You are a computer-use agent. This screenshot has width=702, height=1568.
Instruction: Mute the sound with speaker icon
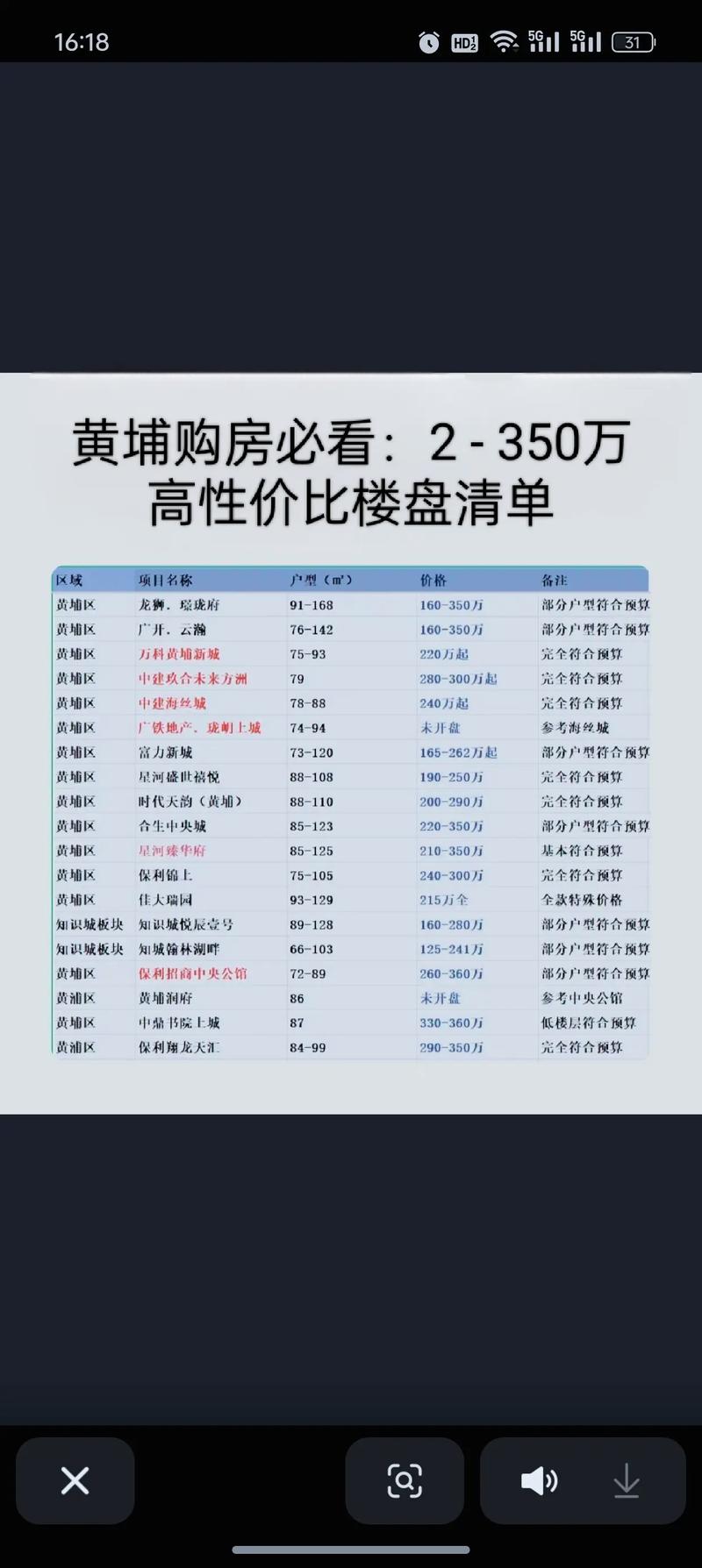539,1480
